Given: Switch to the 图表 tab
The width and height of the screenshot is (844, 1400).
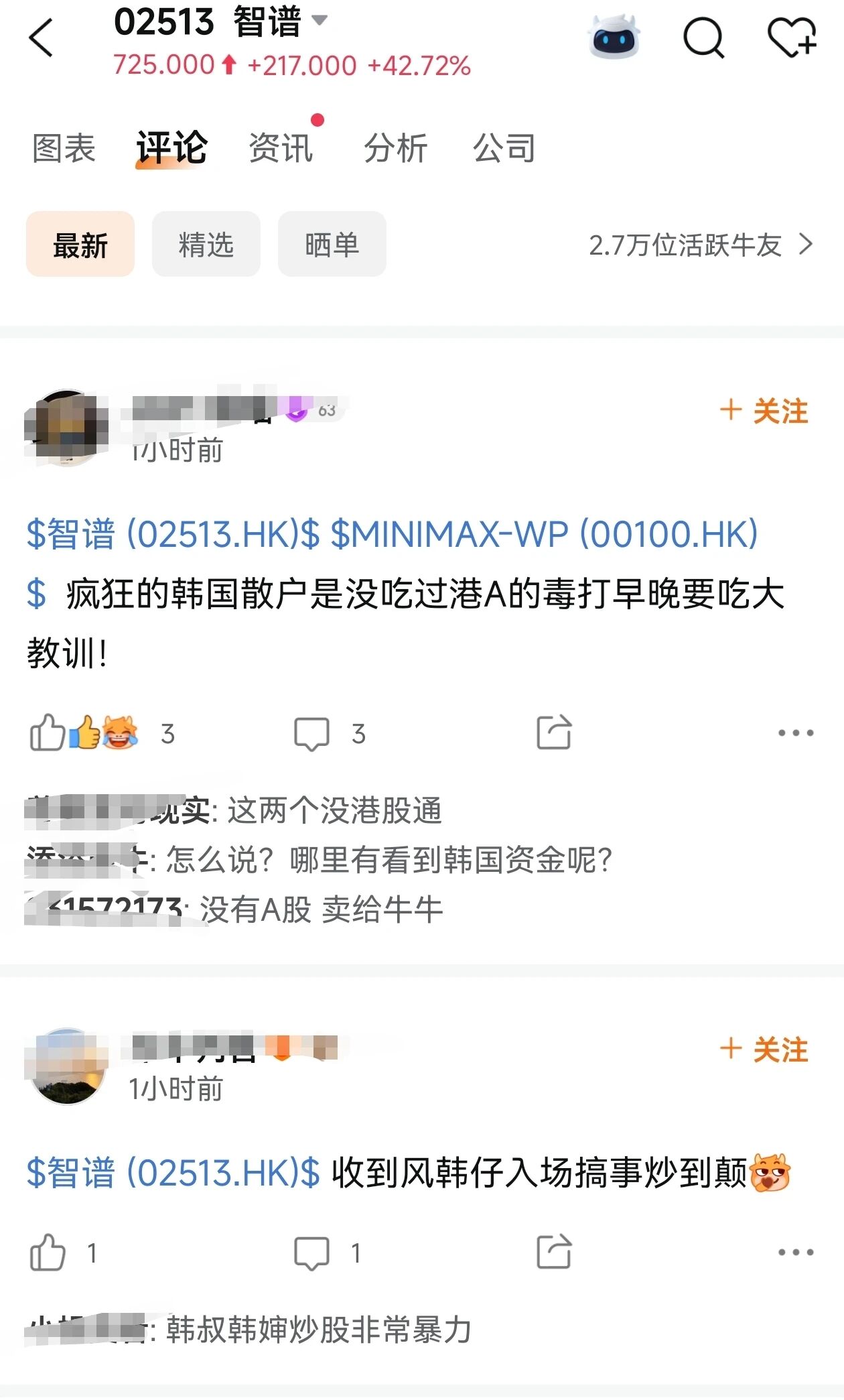Looking at the screenshot, I should click(x=64, y=148).
